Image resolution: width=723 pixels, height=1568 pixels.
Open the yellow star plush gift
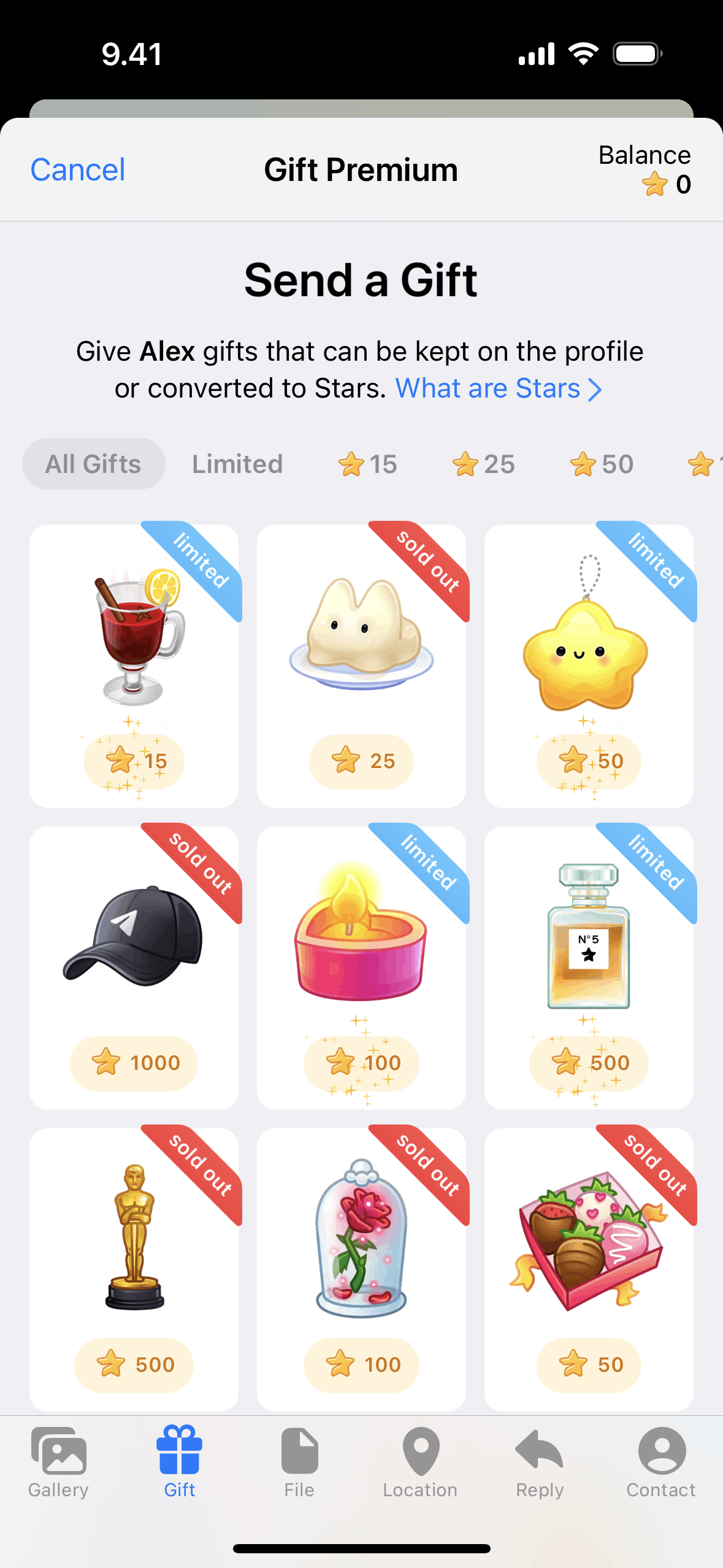[589, 666]
